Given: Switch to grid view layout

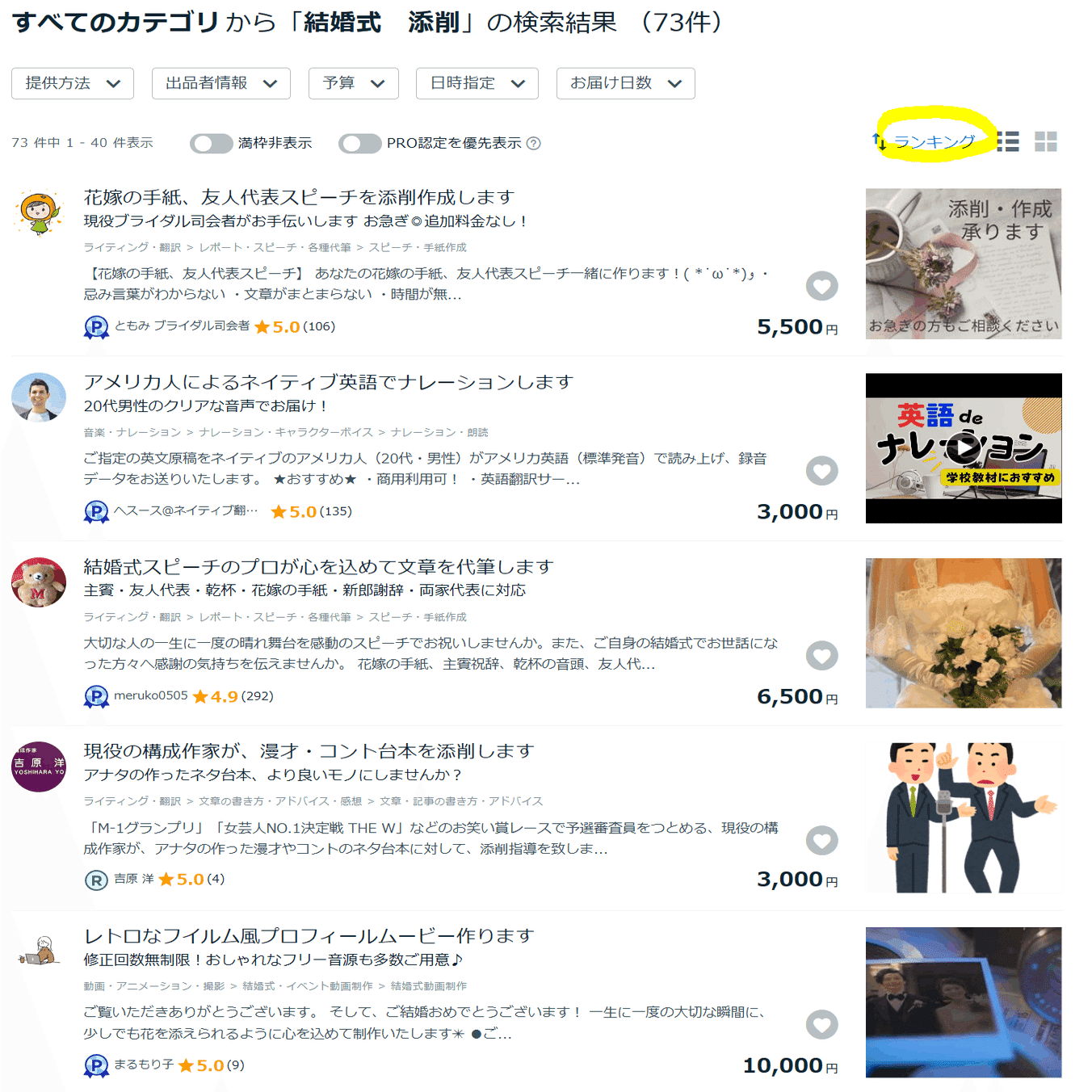Looking at the screenshot, I should coord(1045,142).
